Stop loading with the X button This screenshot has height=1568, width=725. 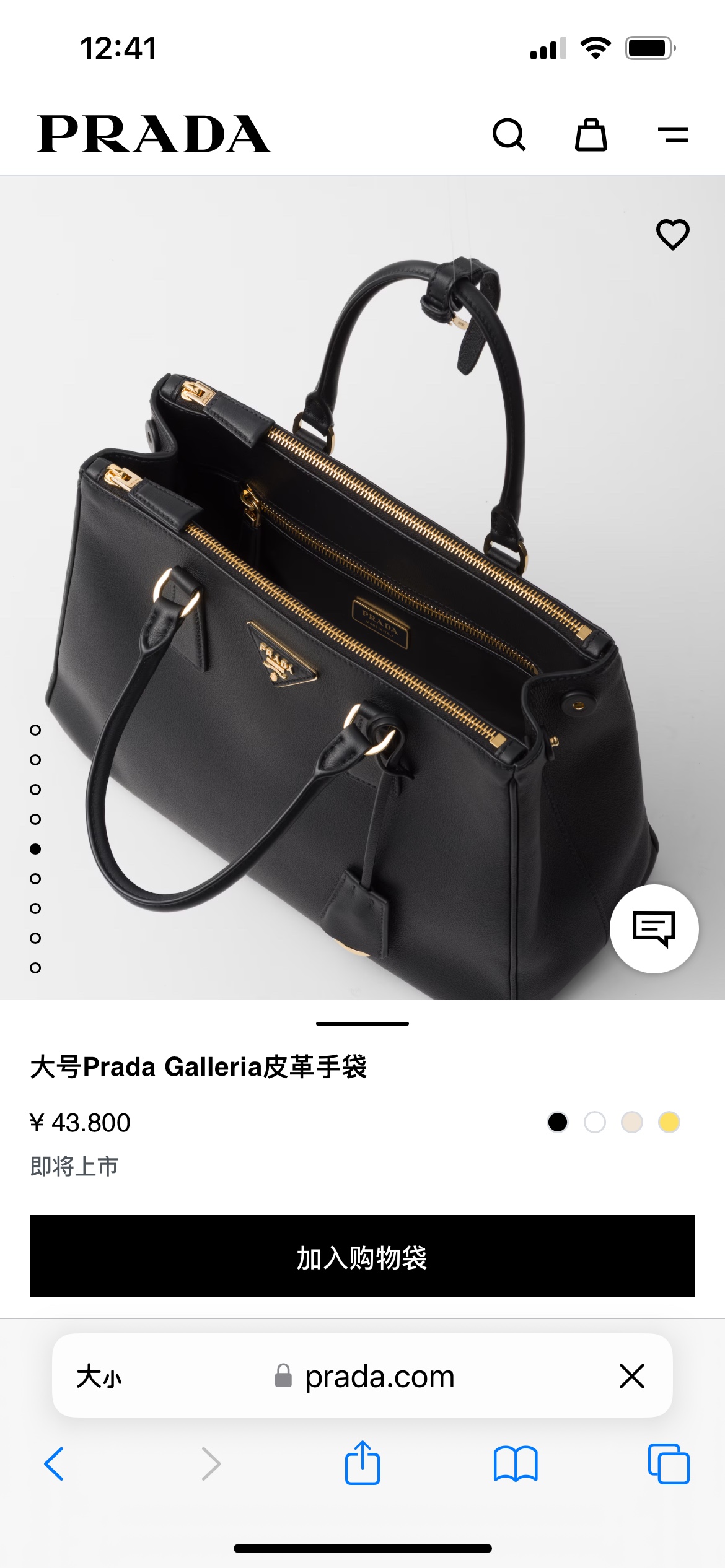point(632,1376)
